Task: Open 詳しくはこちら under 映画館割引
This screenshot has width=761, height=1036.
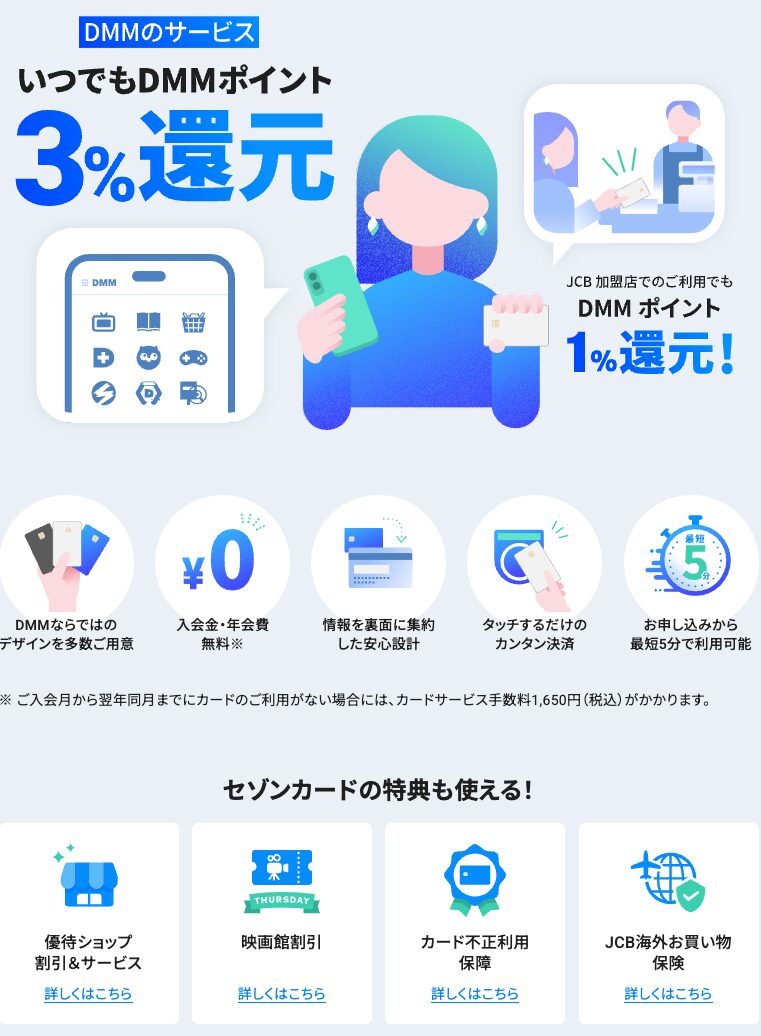Action: pos(281,994)
